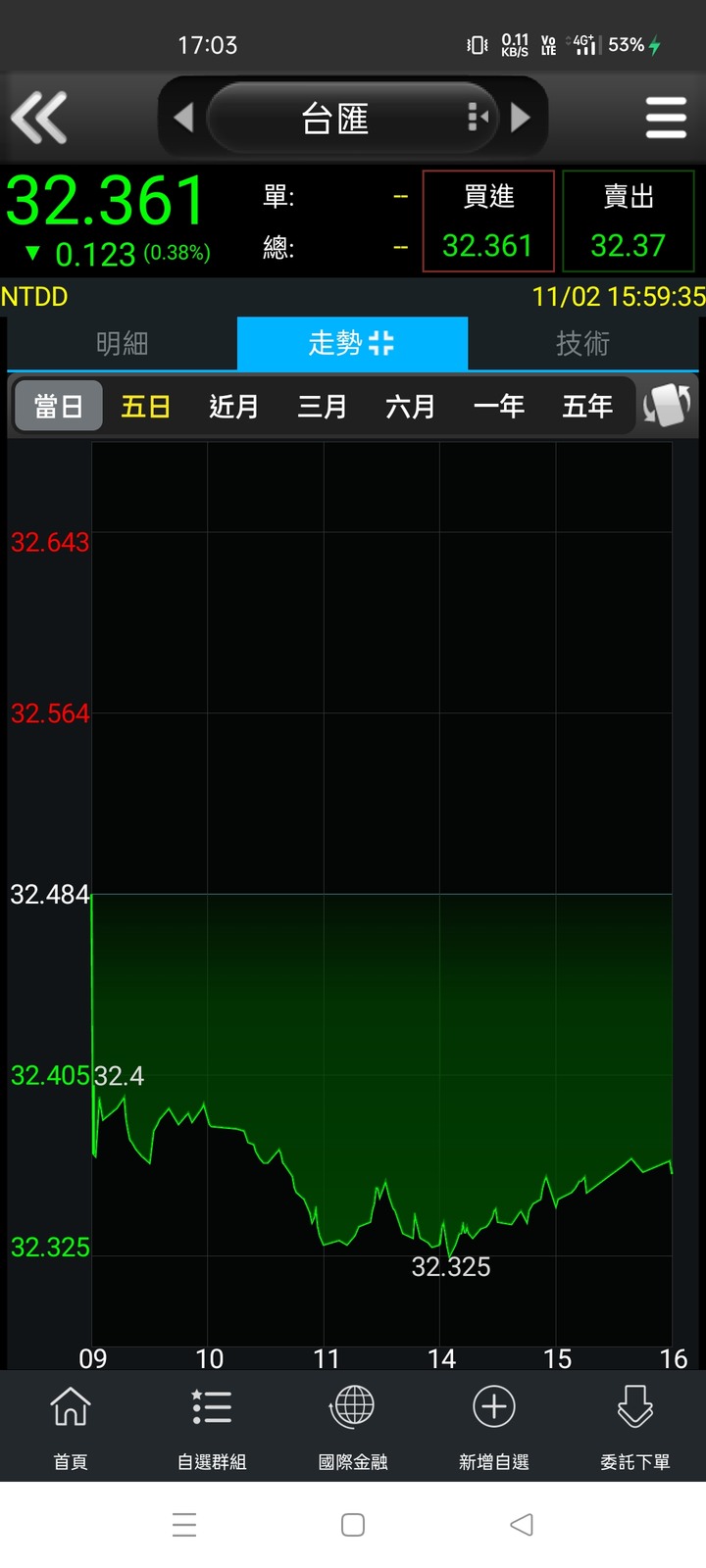706x1568 pixels.
Task: Open the hamburger menu
Action: 666,118
